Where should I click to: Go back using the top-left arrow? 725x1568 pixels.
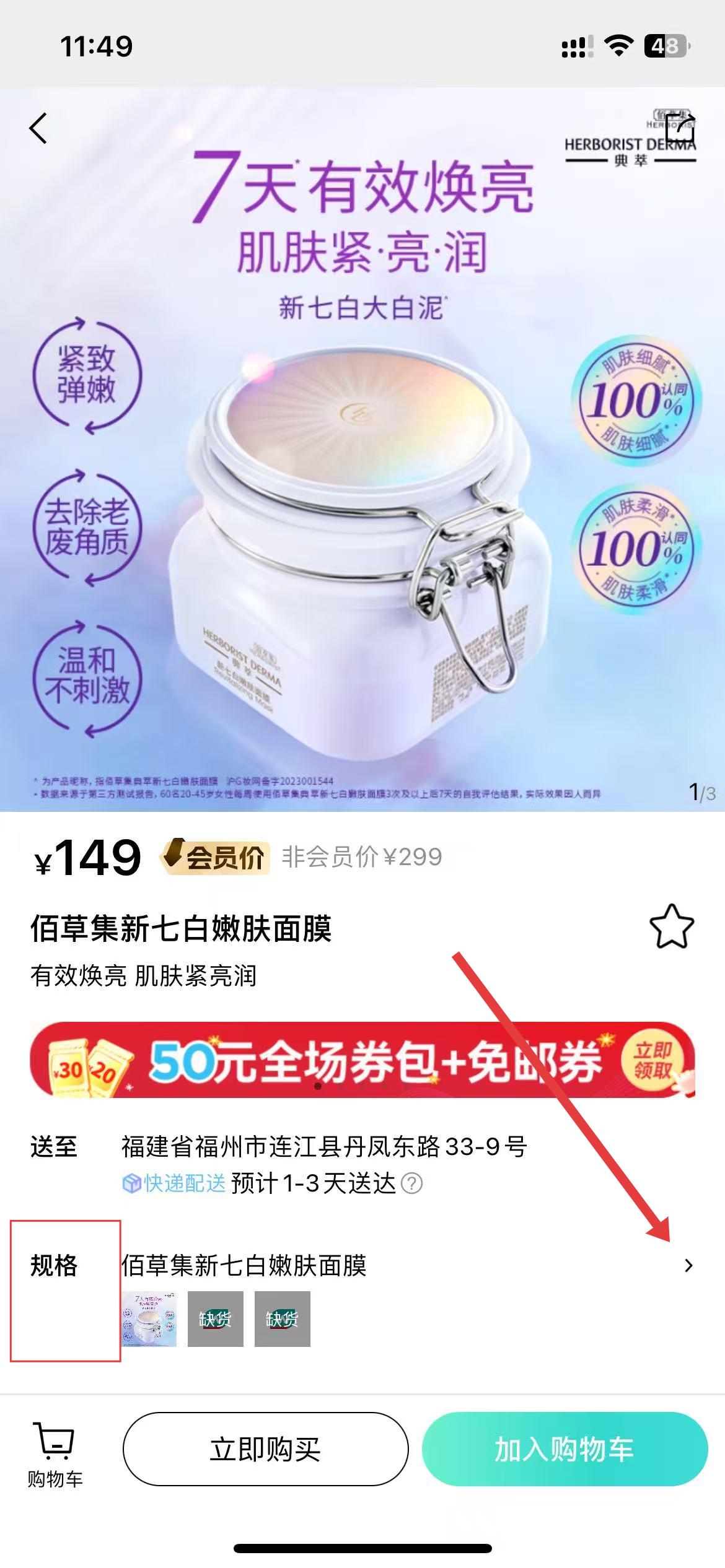click(x=38, y=129)
